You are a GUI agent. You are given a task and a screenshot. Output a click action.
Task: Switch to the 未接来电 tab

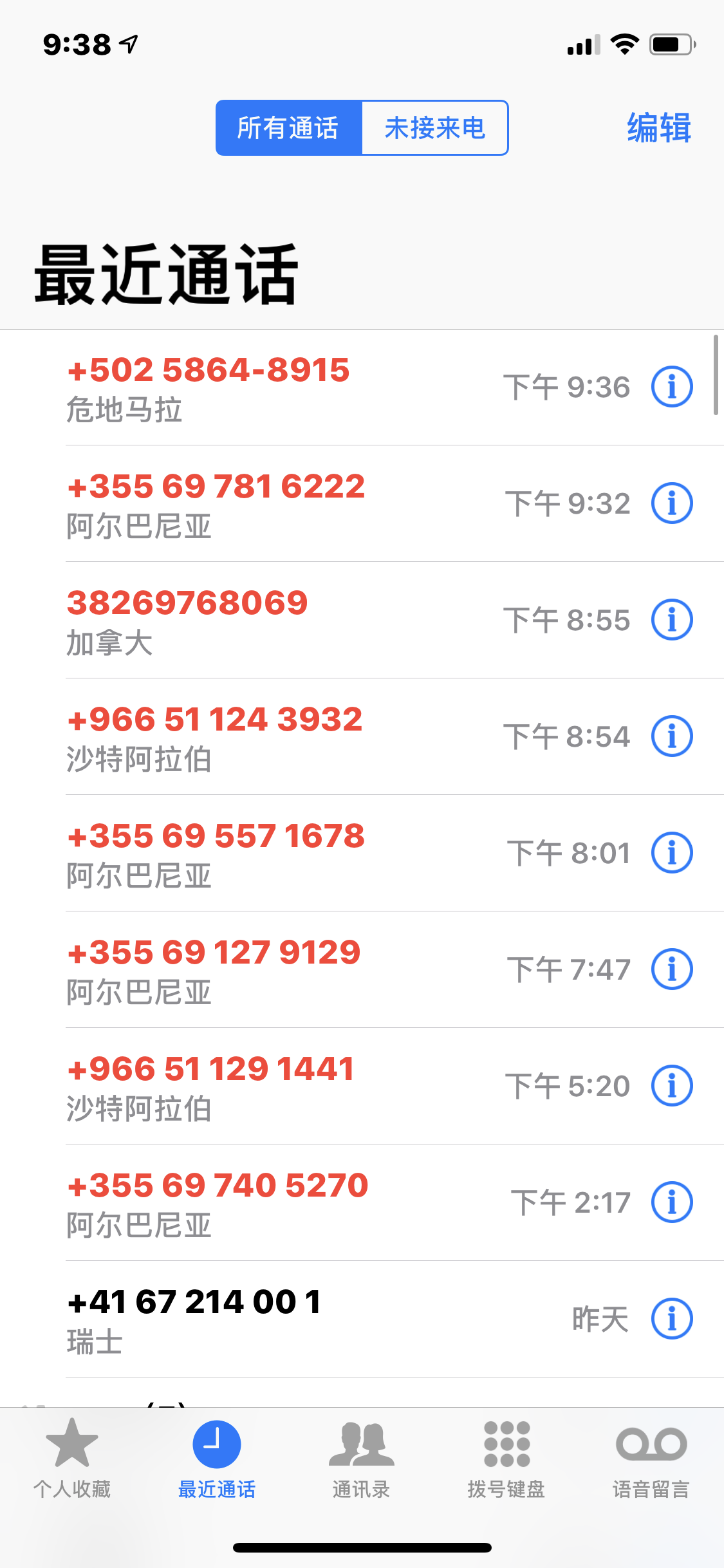(435, 128)
